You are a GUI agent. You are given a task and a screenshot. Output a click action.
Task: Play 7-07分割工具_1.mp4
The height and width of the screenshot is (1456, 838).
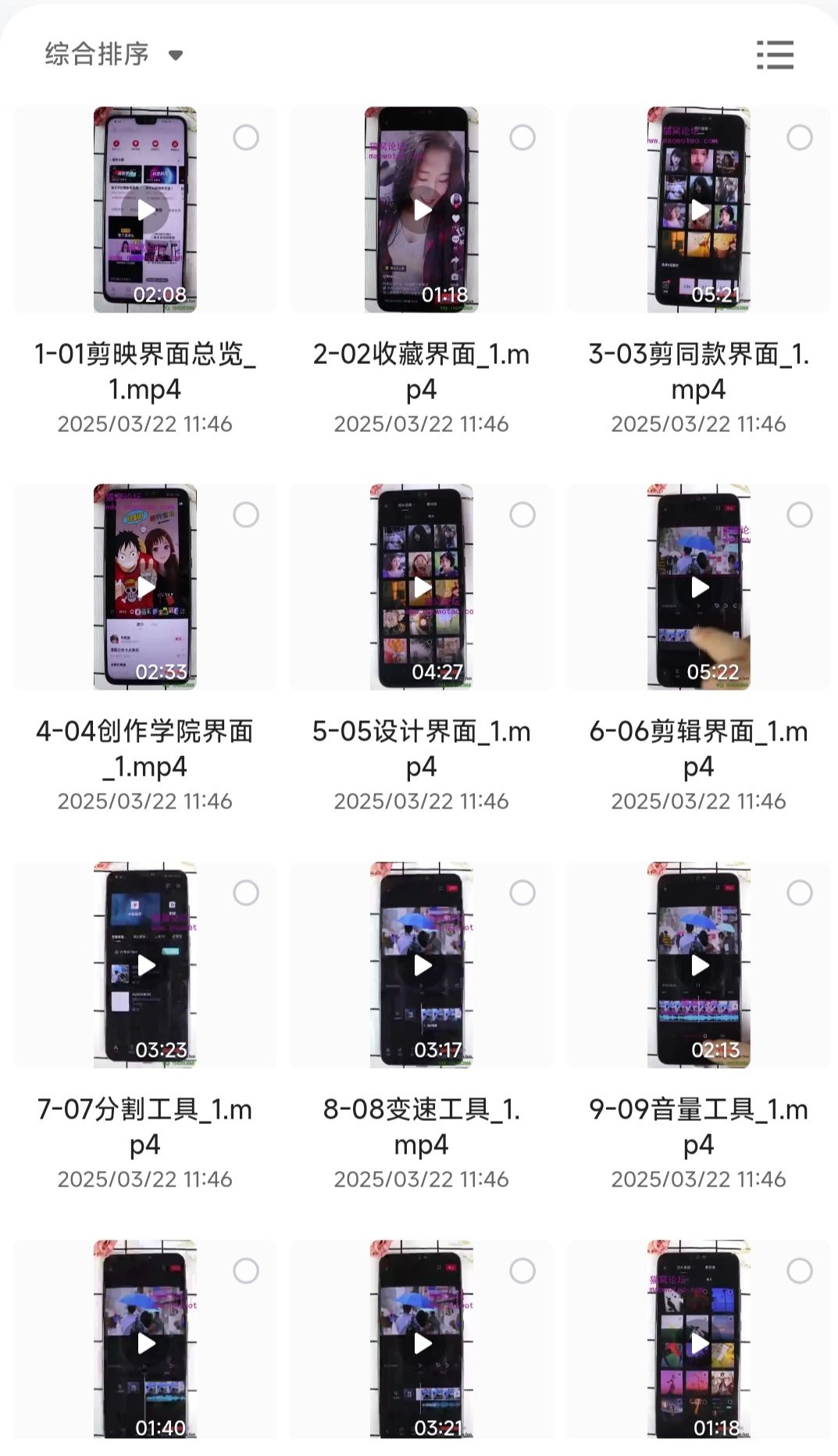tap(145, 965)
